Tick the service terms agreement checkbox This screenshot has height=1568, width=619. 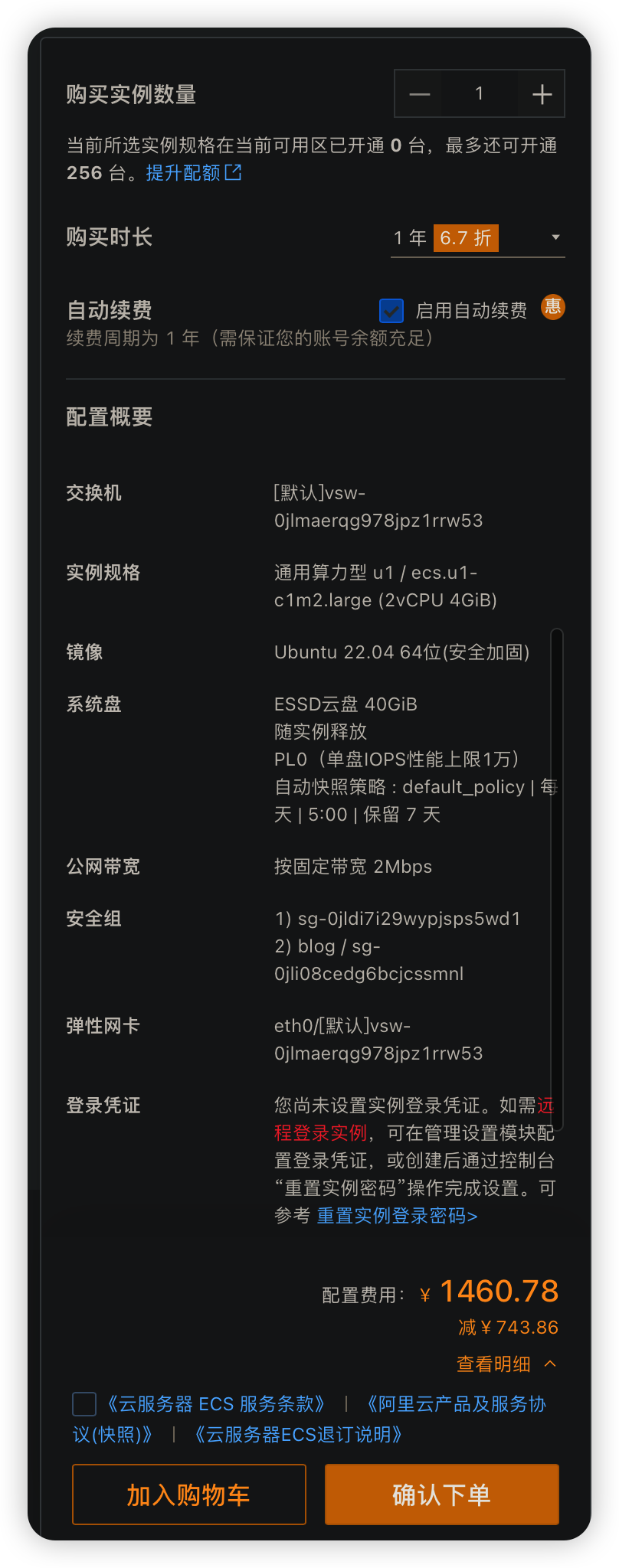[84, 1404]
